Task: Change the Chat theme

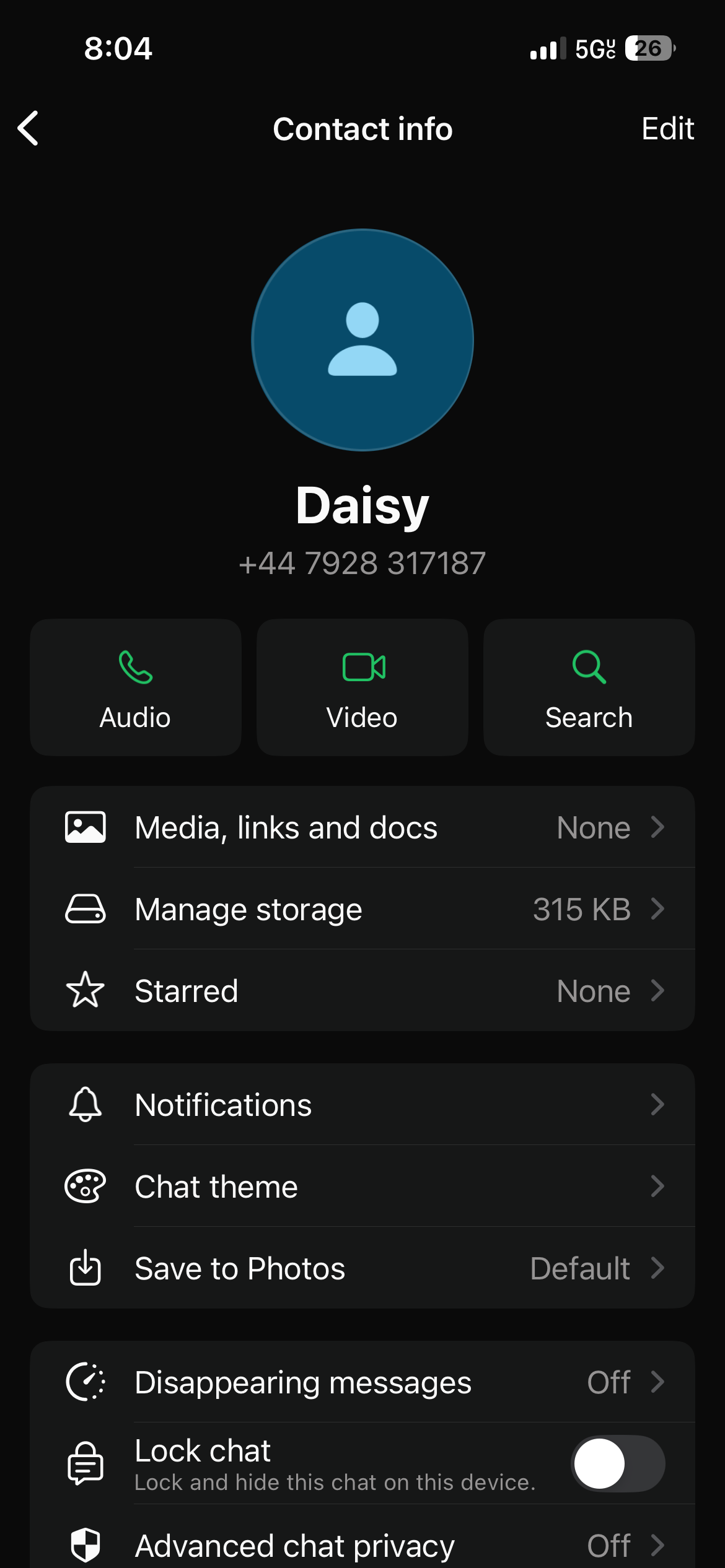Action: click(362, 1187)
